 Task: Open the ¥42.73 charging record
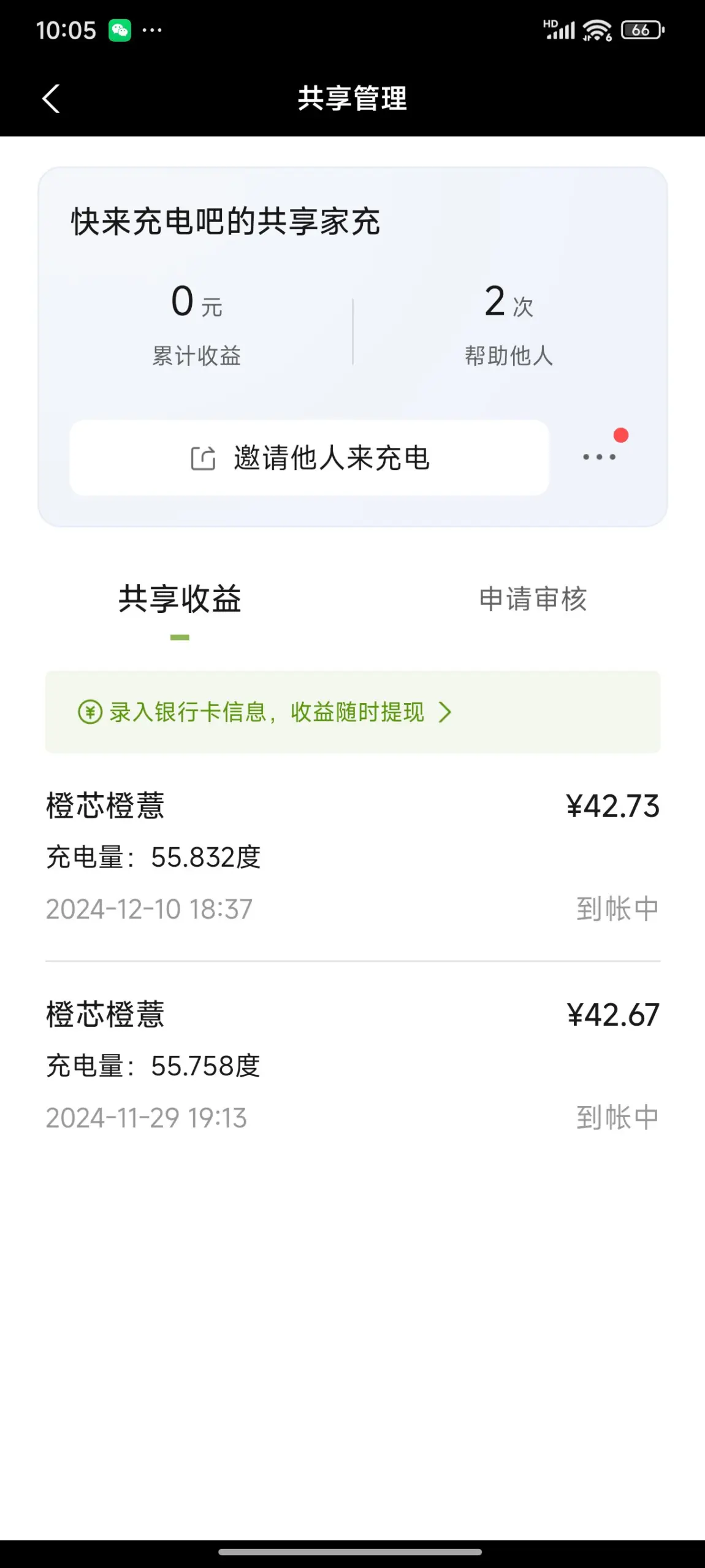point(352,856)
